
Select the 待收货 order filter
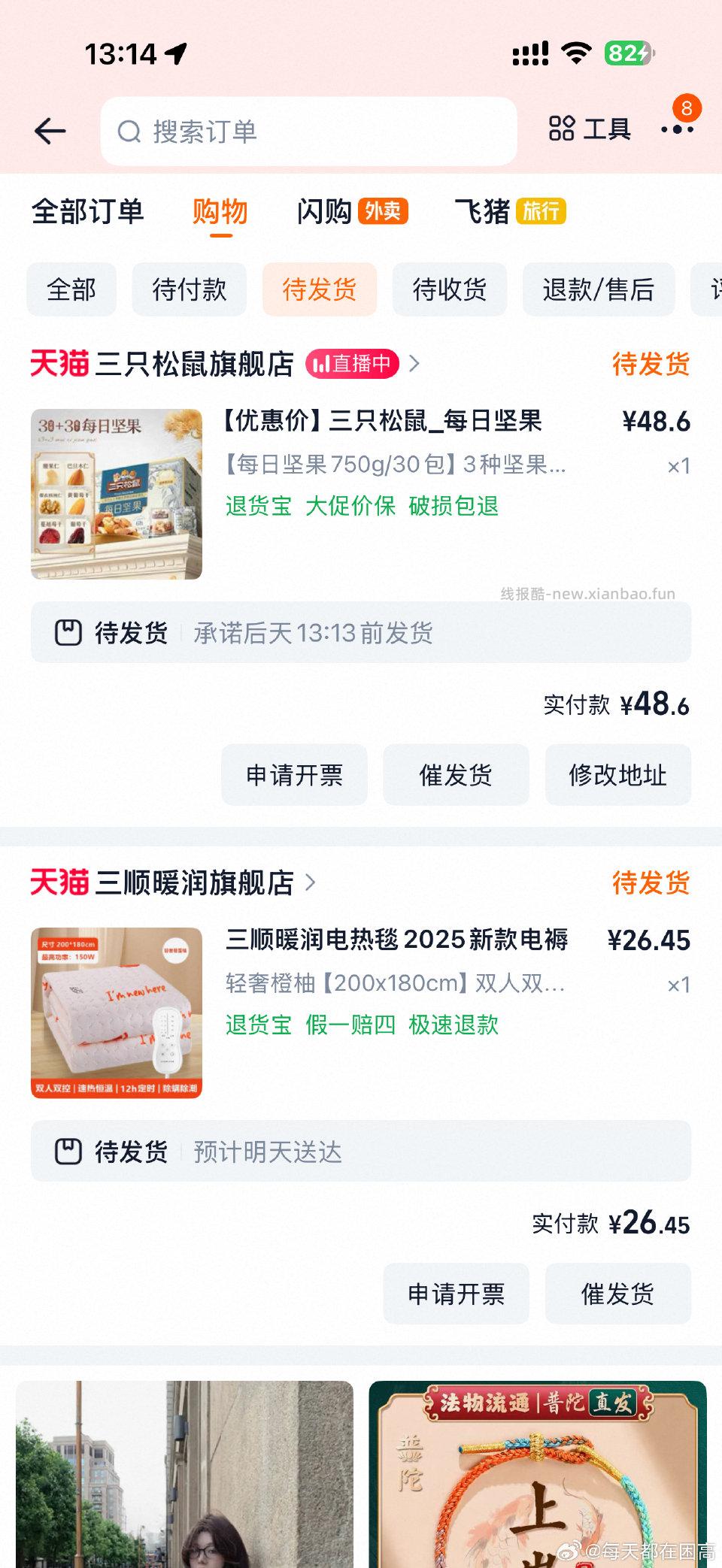point(450,289)
